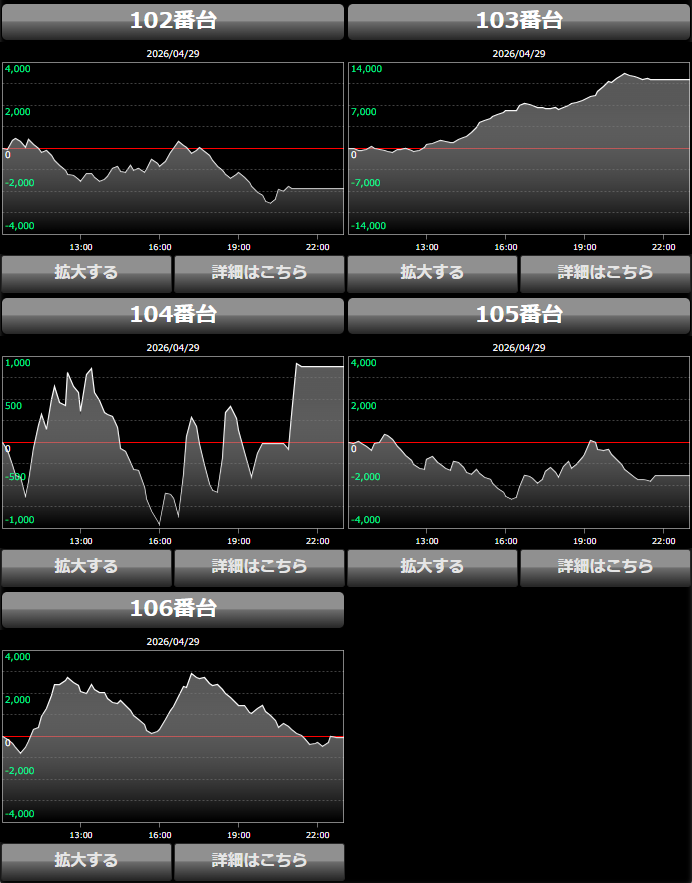Open 106番台 details via 詳細はこちら
692x883 pixels.
(x=259, y=860)
